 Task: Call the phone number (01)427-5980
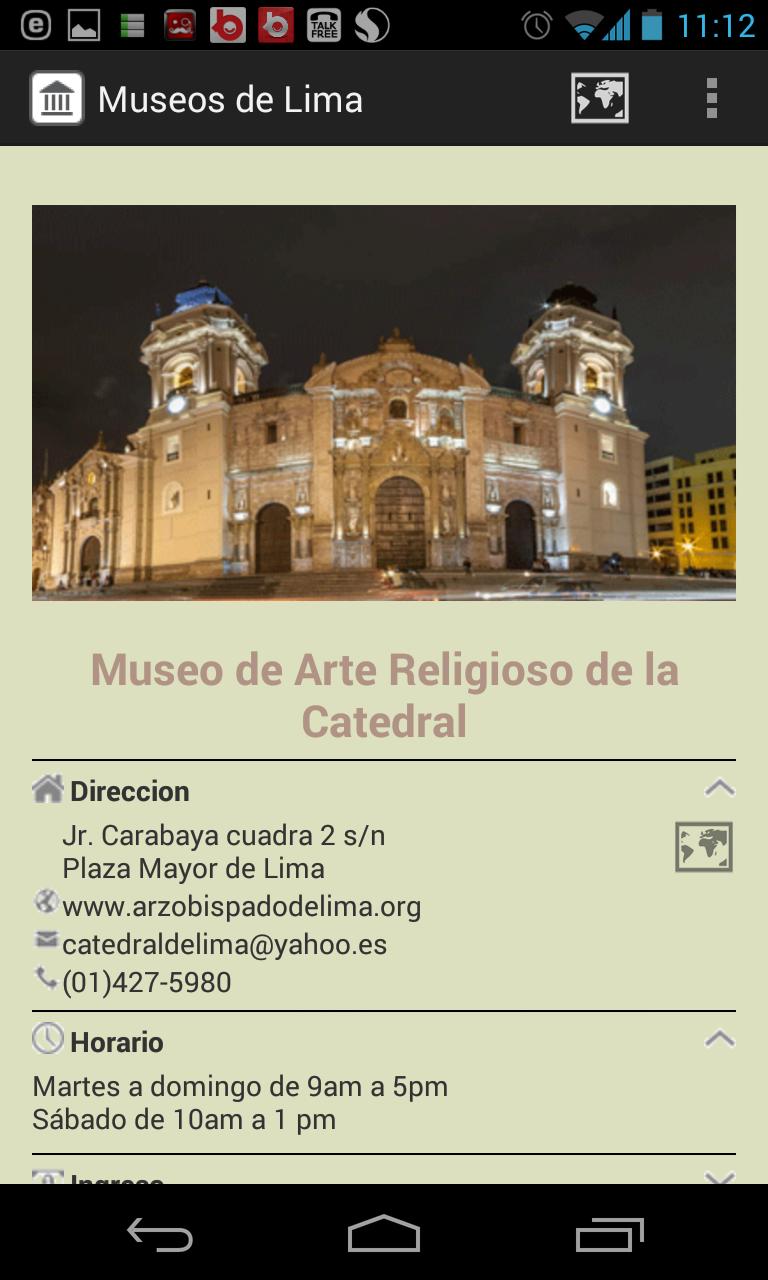(x=146, y=983)
